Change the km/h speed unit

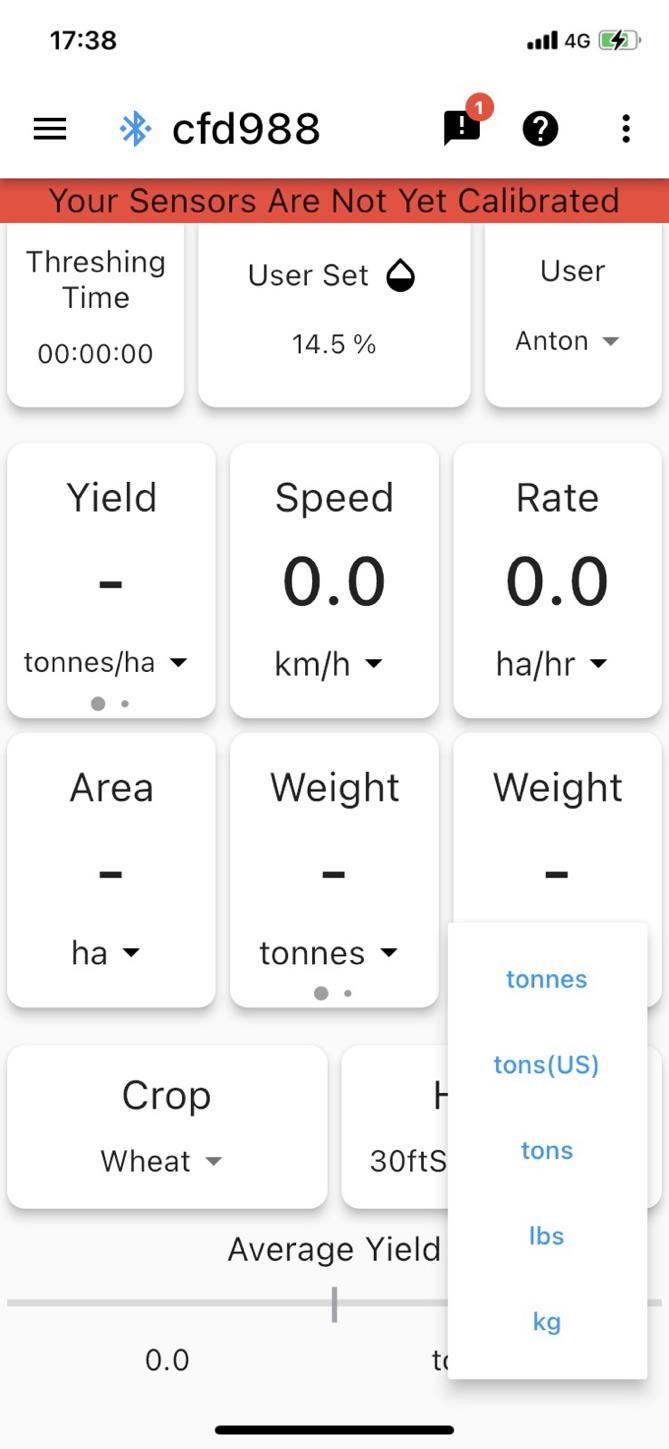click(x=329, y=664)
